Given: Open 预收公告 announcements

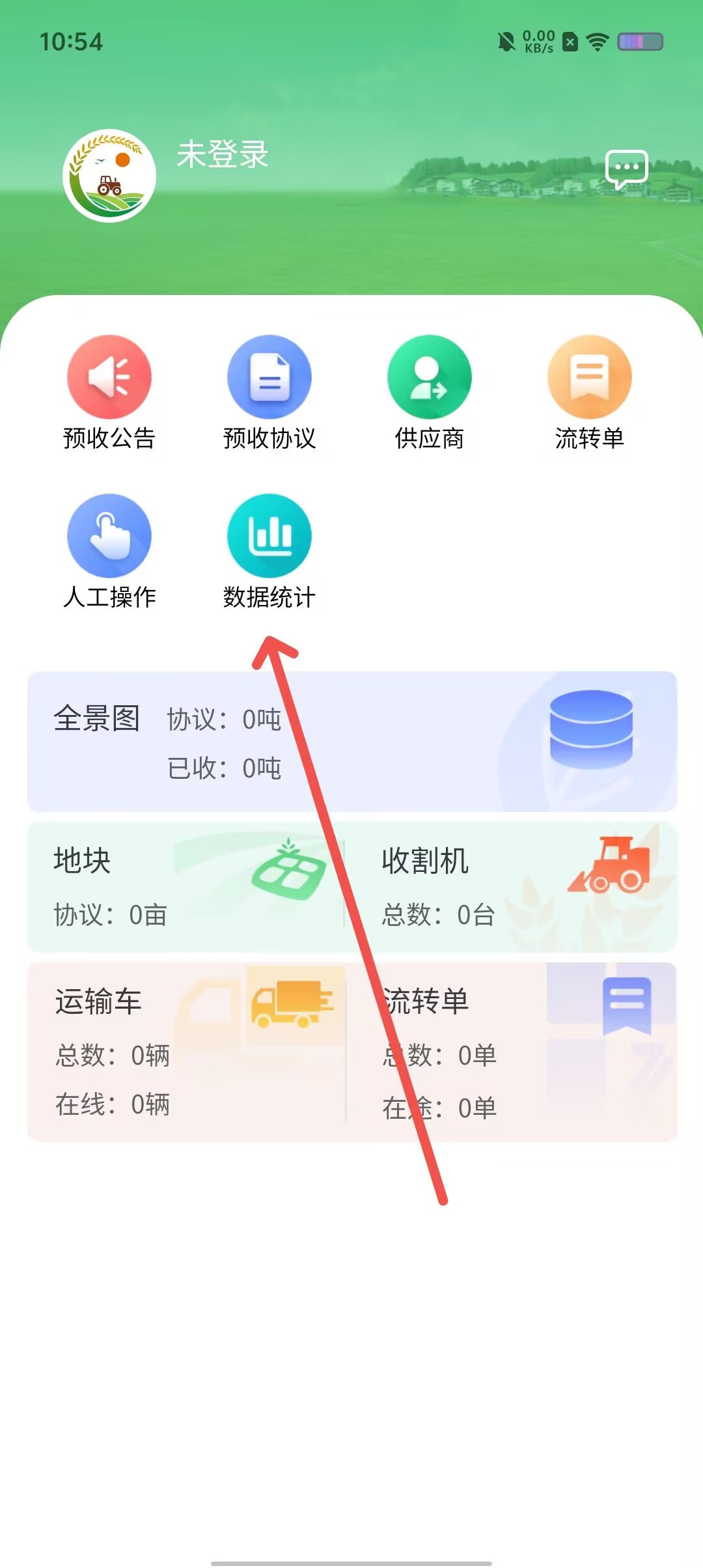Looking at the screenshot, I should pos(109,392).
